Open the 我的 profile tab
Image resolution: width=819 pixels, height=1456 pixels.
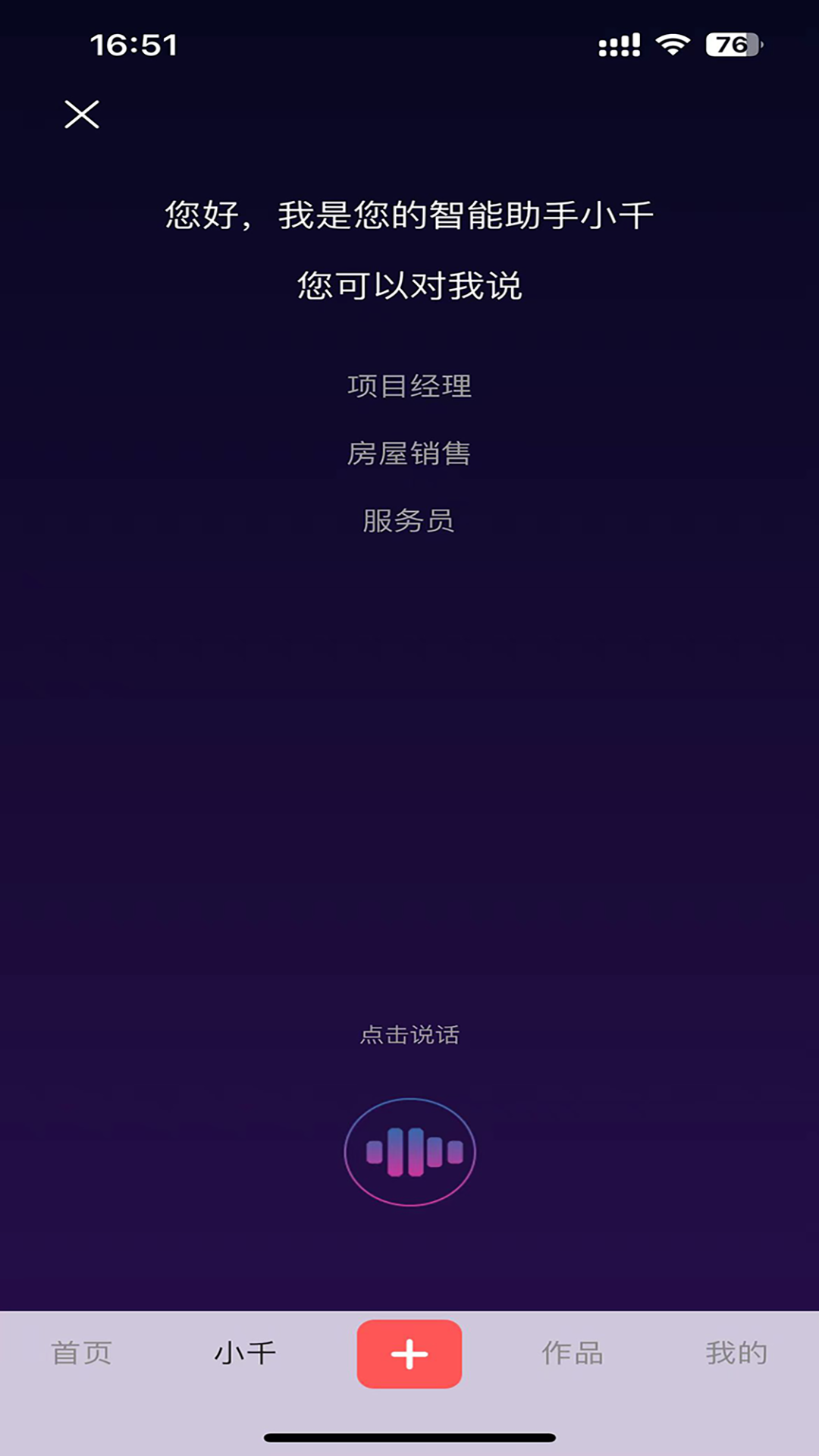[736, 1353]
